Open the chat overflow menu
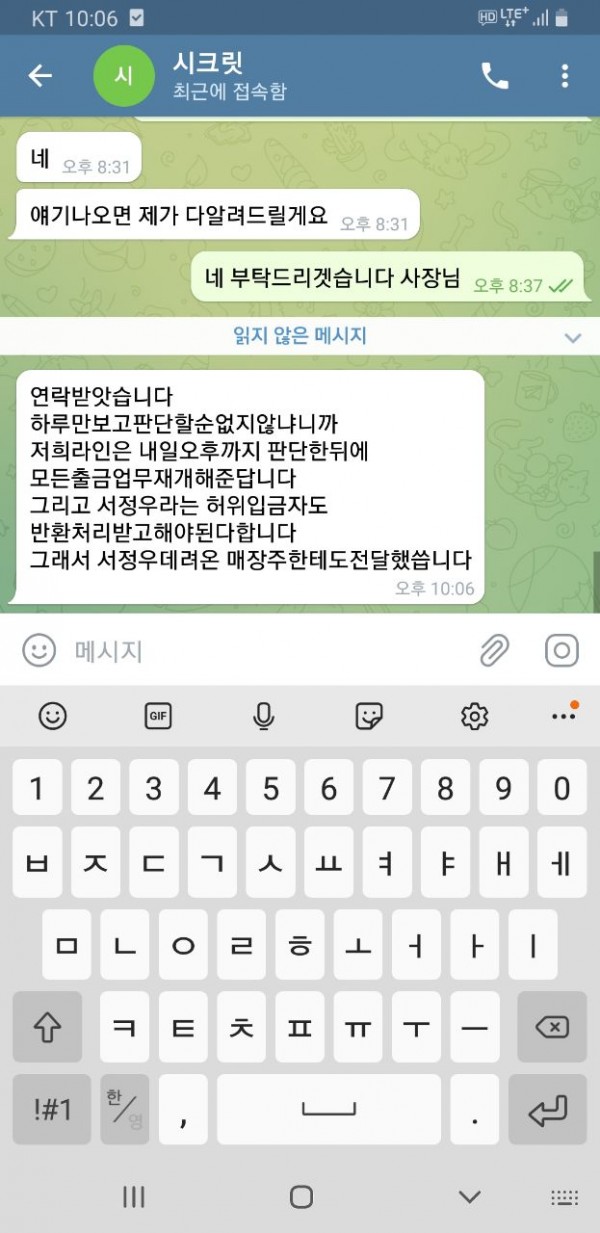The image size is (600, 1233). 565,76
